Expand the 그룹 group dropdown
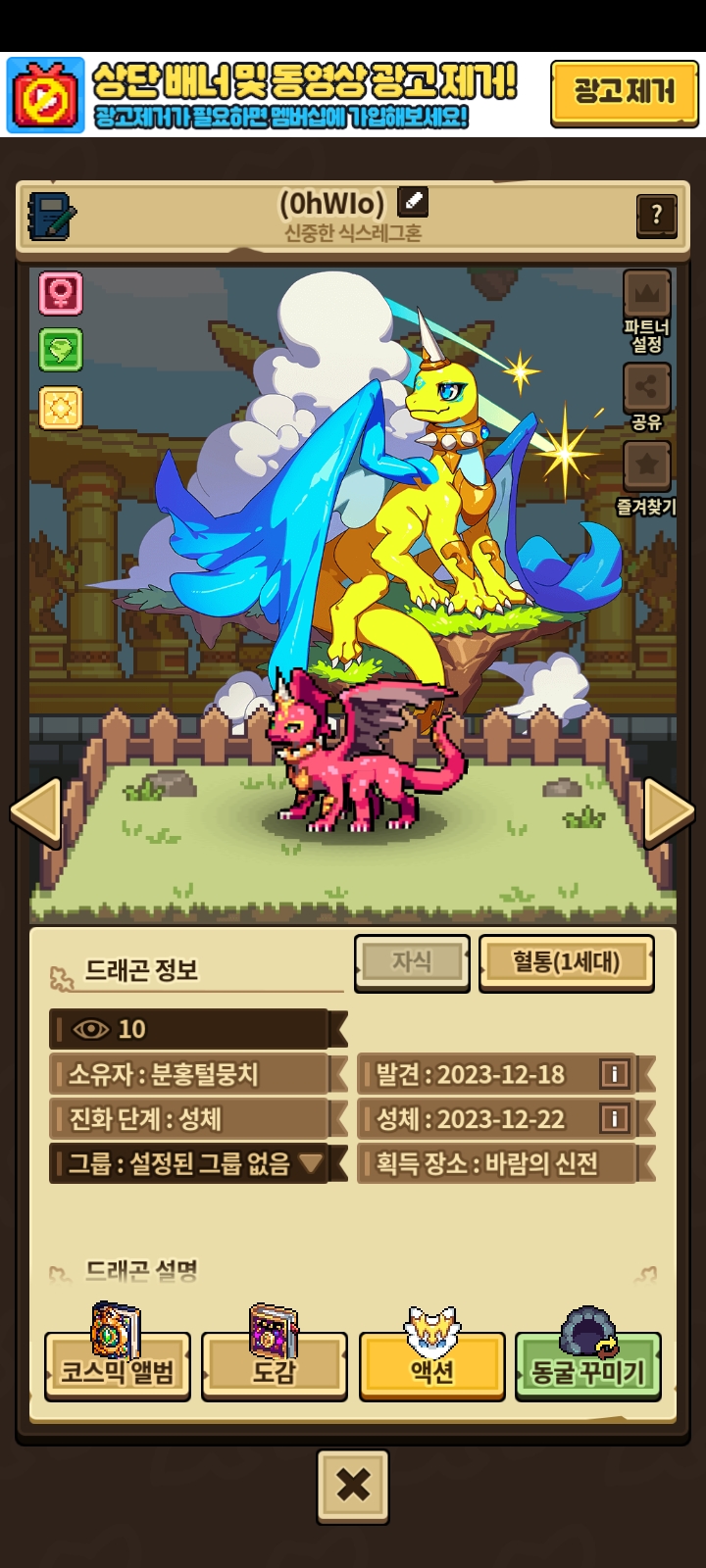Image resolution: width=706 pixels, height=1568 pixels. (x=310, y=1163)
